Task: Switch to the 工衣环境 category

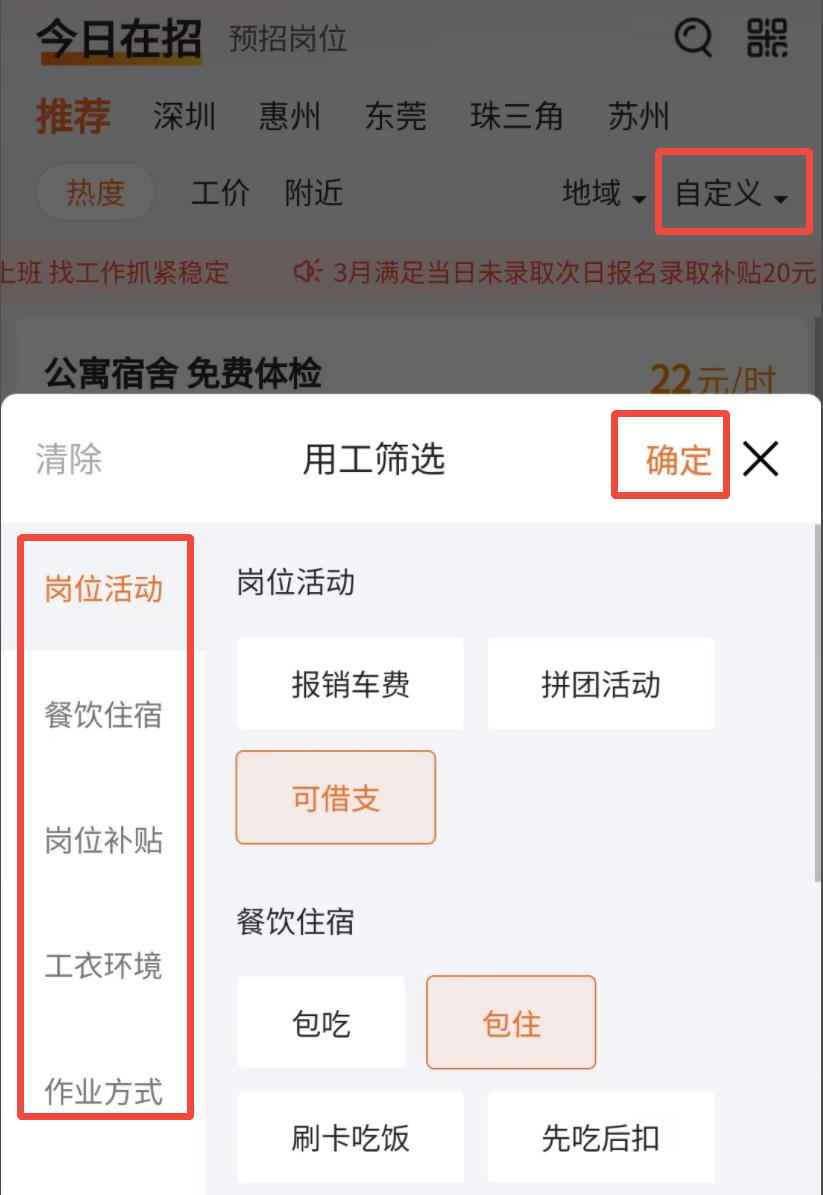Action: [104, 966]
